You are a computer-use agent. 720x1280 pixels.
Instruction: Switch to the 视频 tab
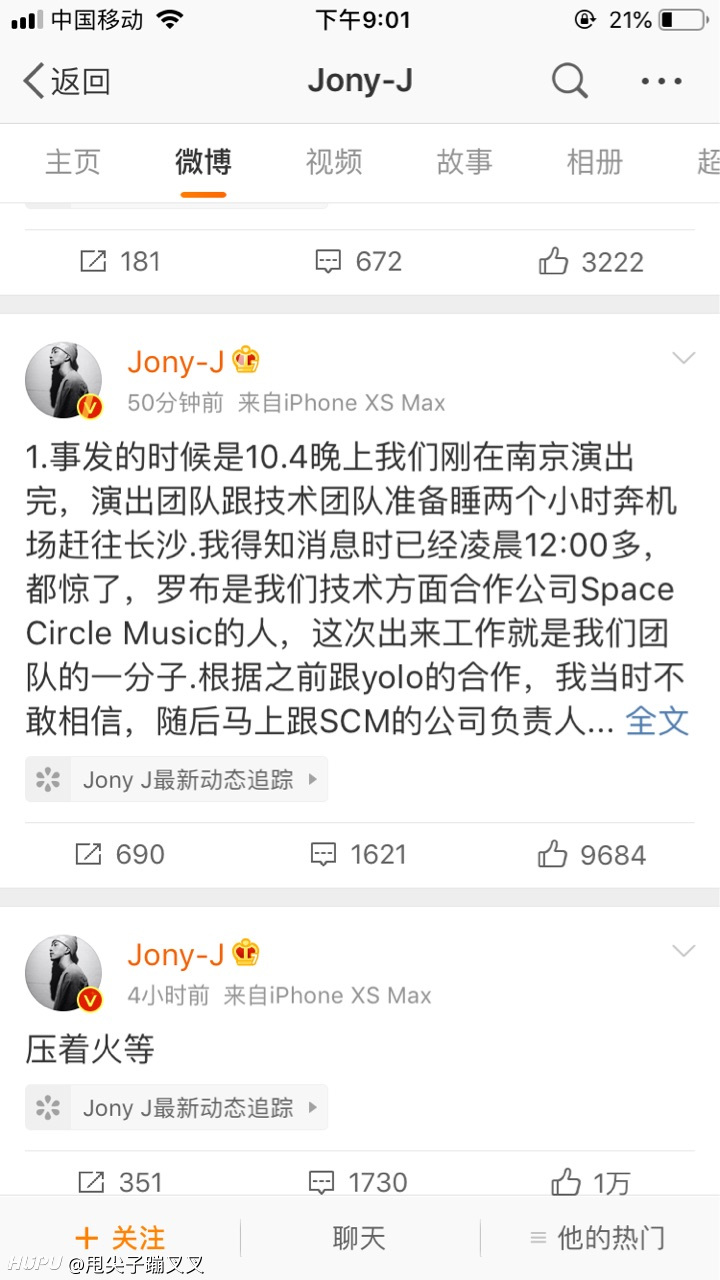tap(334, 162)
